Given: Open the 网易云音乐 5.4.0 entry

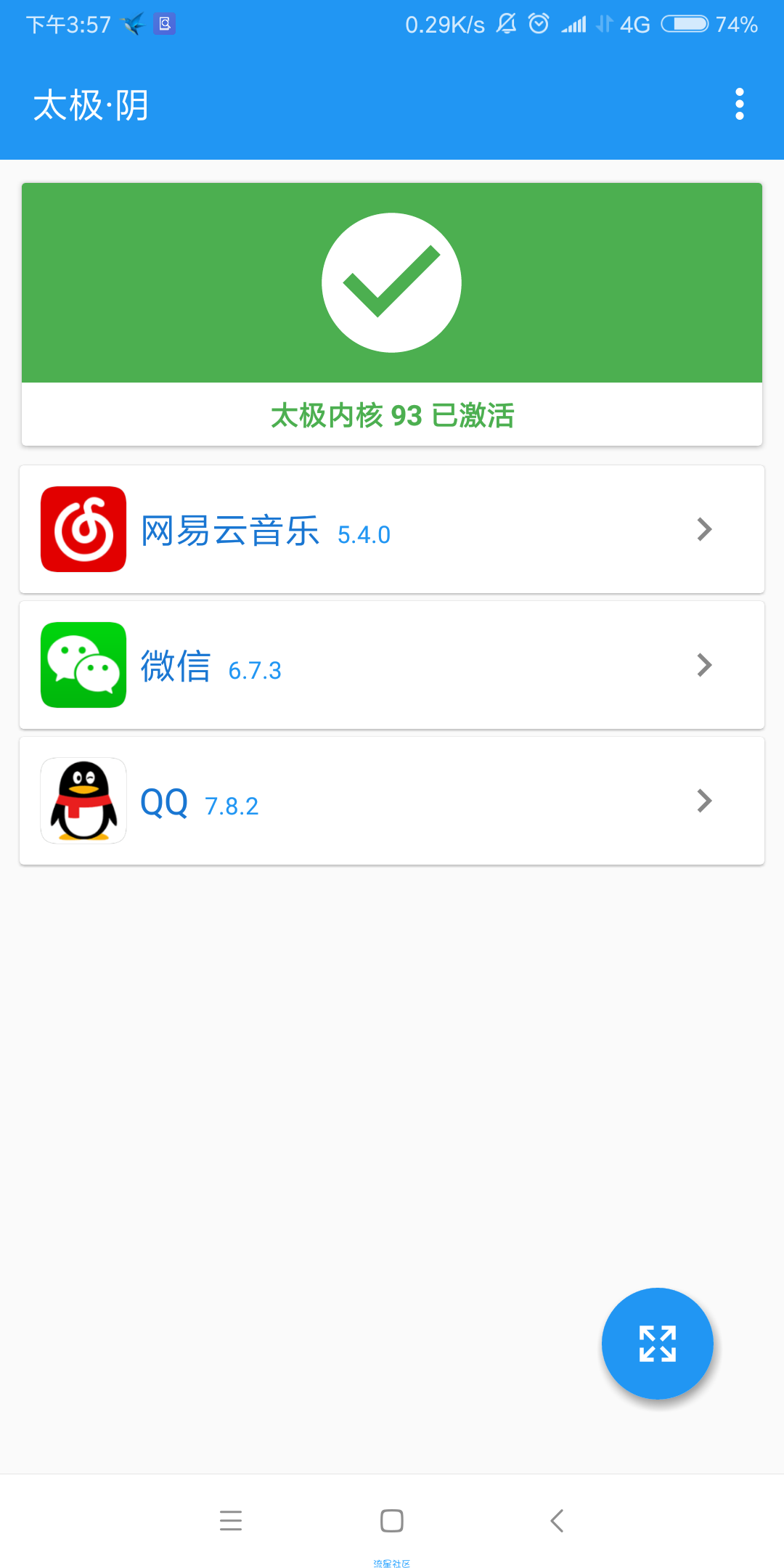Looking at the screenshot, I should point(392,529).
